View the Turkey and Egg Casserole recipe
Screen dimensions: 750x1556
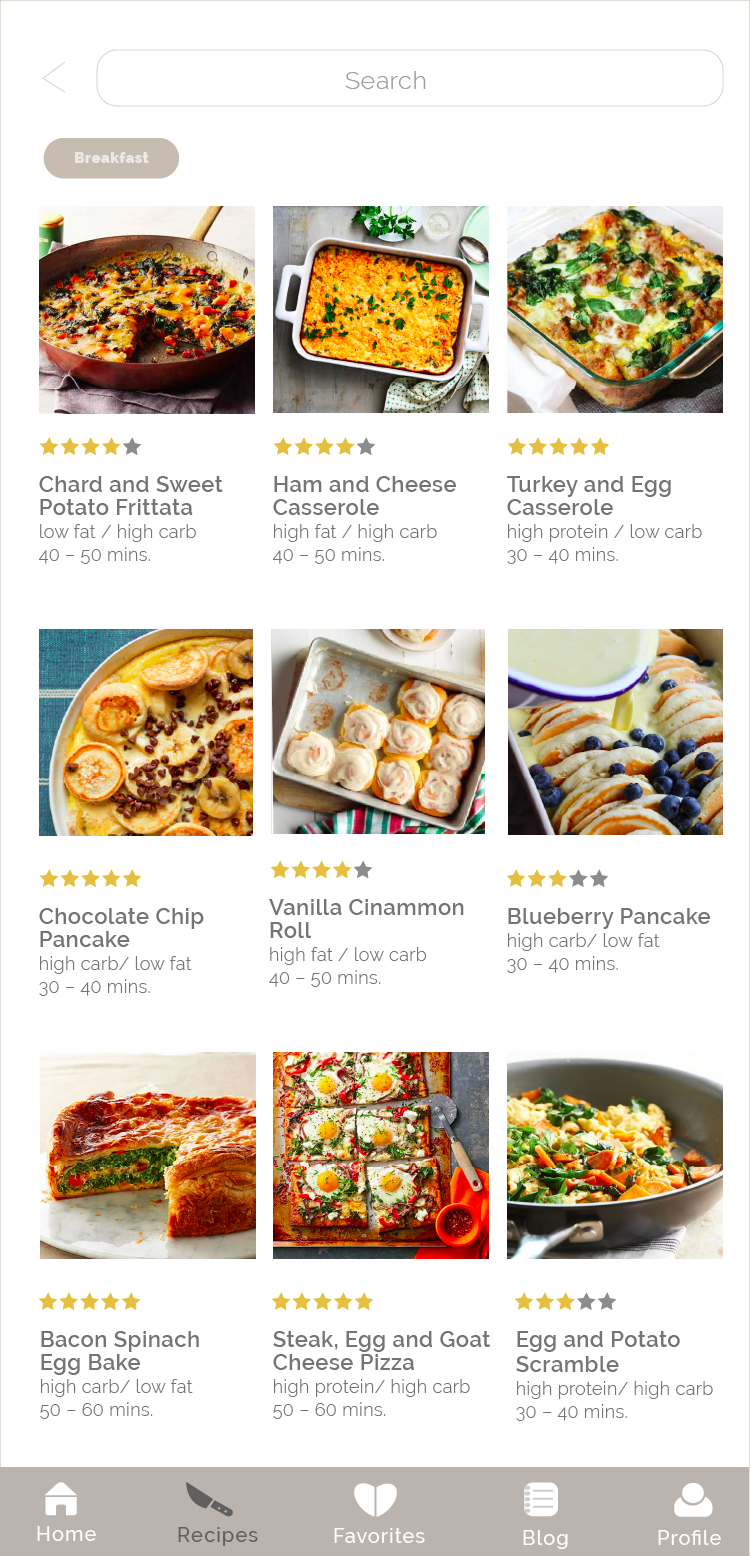[x=615, y=310]
